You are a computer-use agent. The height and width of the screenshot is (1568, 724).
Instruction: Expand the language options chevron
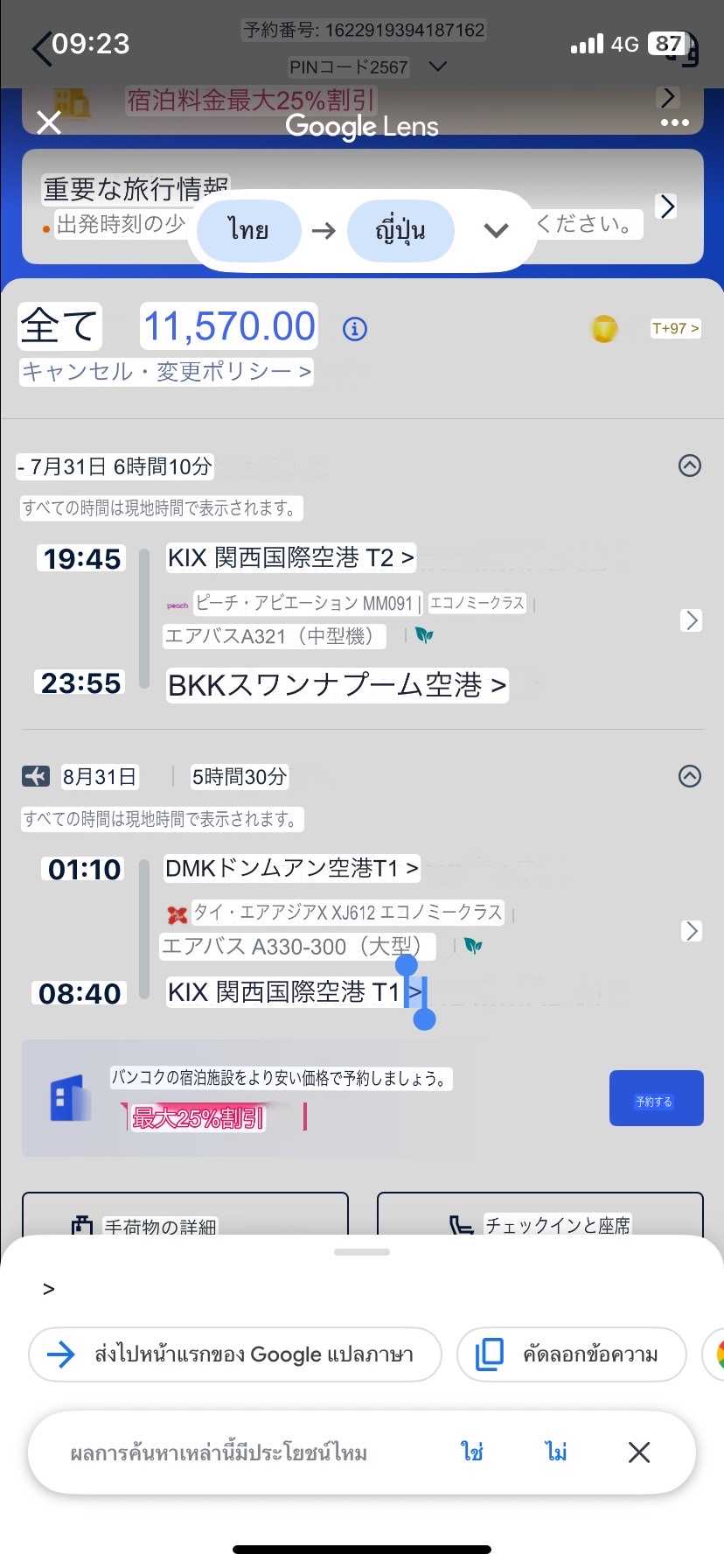point(496,231)
